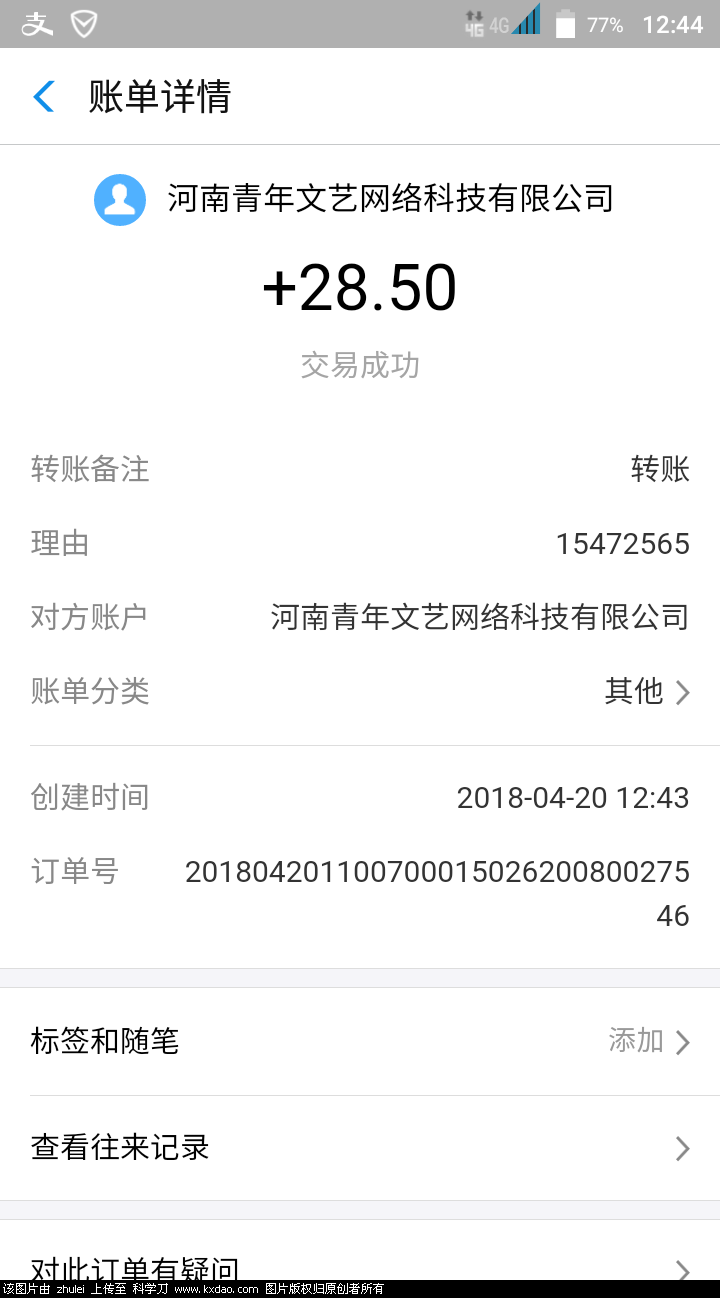Tap the Alipay logo in the status bar
The width and height of the screenshot is (720, 1298).
click(x=36, y=22)
